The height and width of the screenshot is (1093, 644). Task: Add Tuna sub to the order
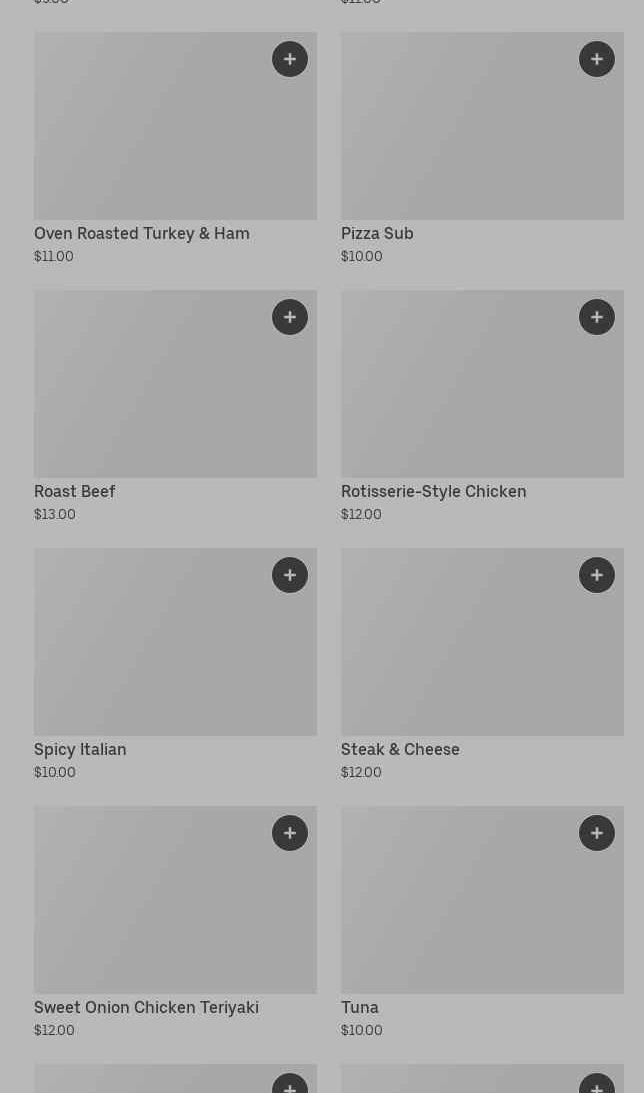[x=597, y=833]
